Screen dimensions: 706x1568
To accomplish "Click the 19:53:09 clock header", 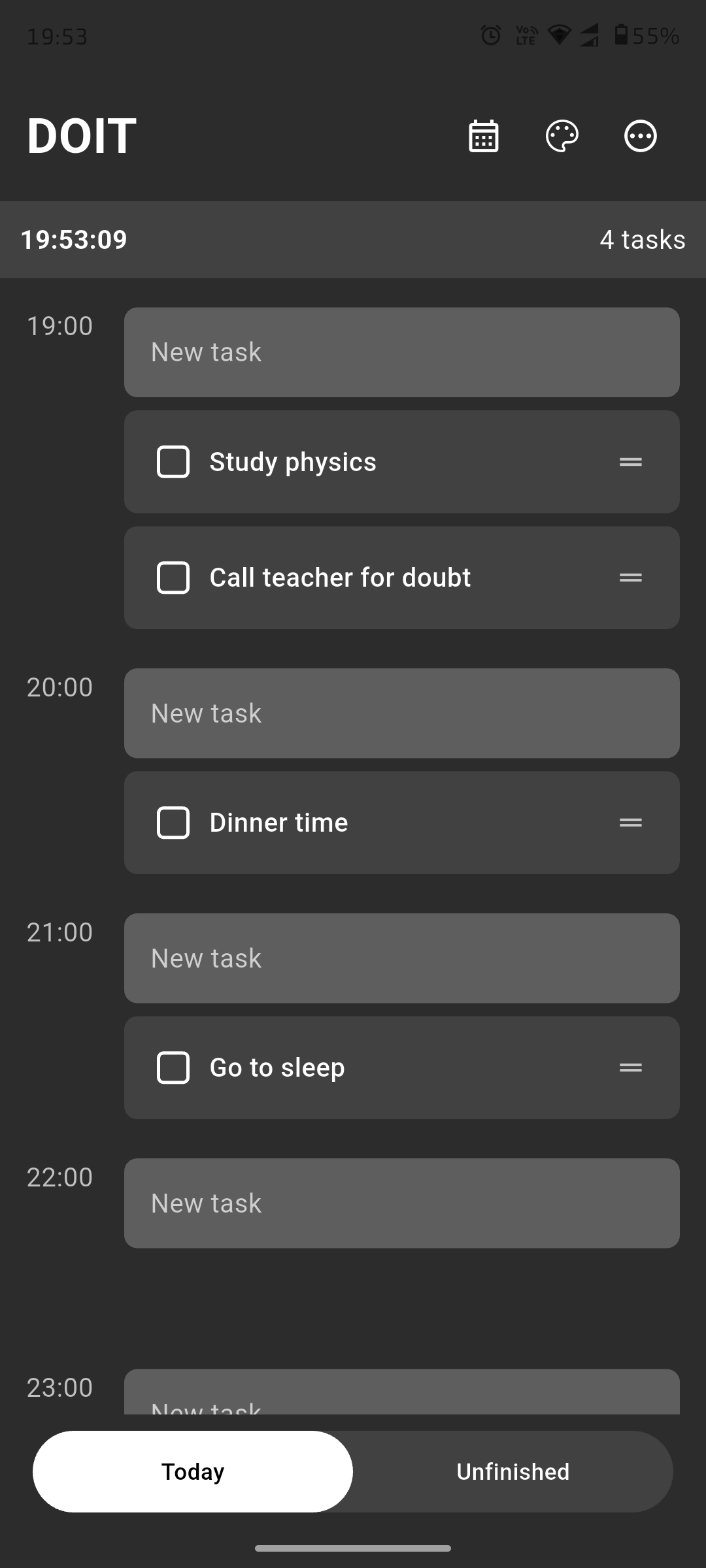I will point(73,240).
